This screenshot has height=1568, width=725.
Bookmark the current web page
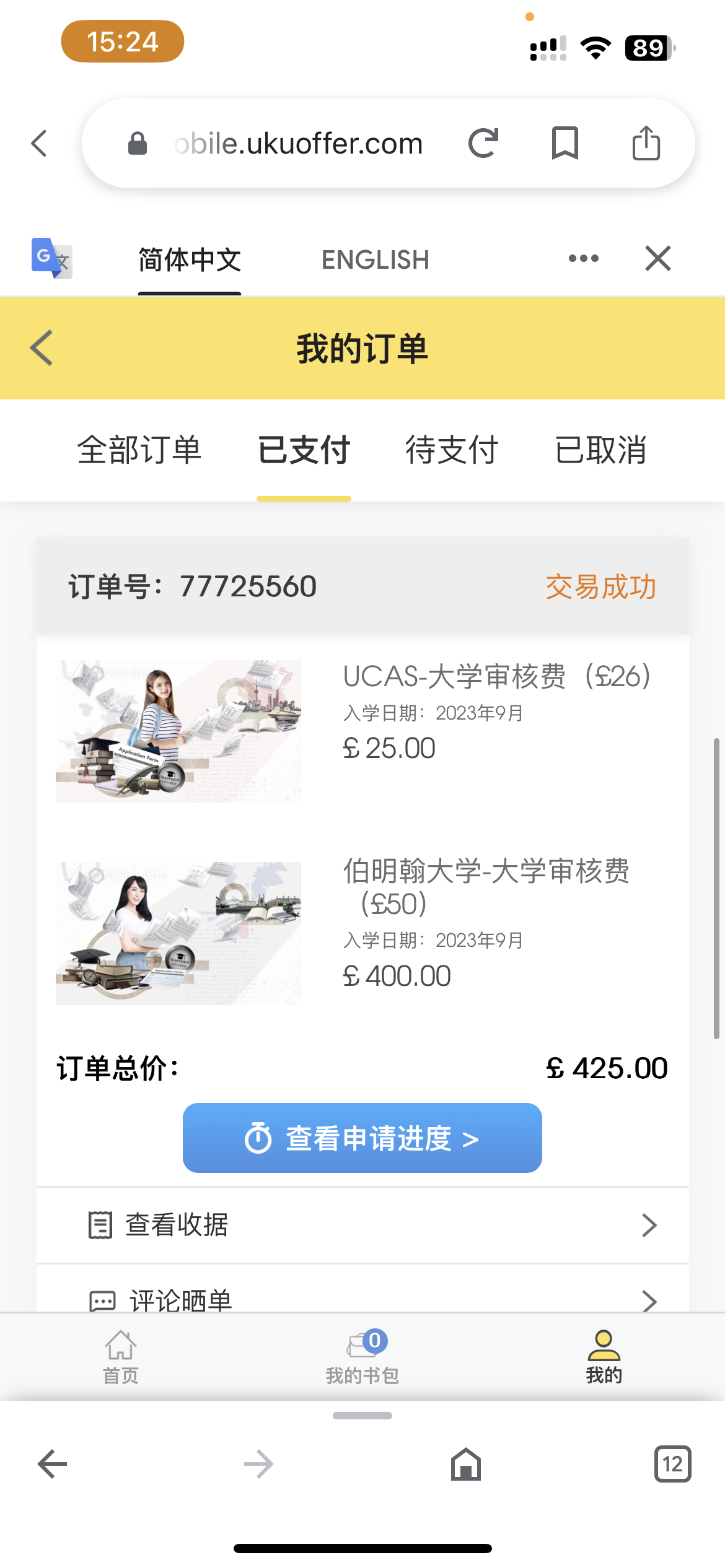[565, 144]
